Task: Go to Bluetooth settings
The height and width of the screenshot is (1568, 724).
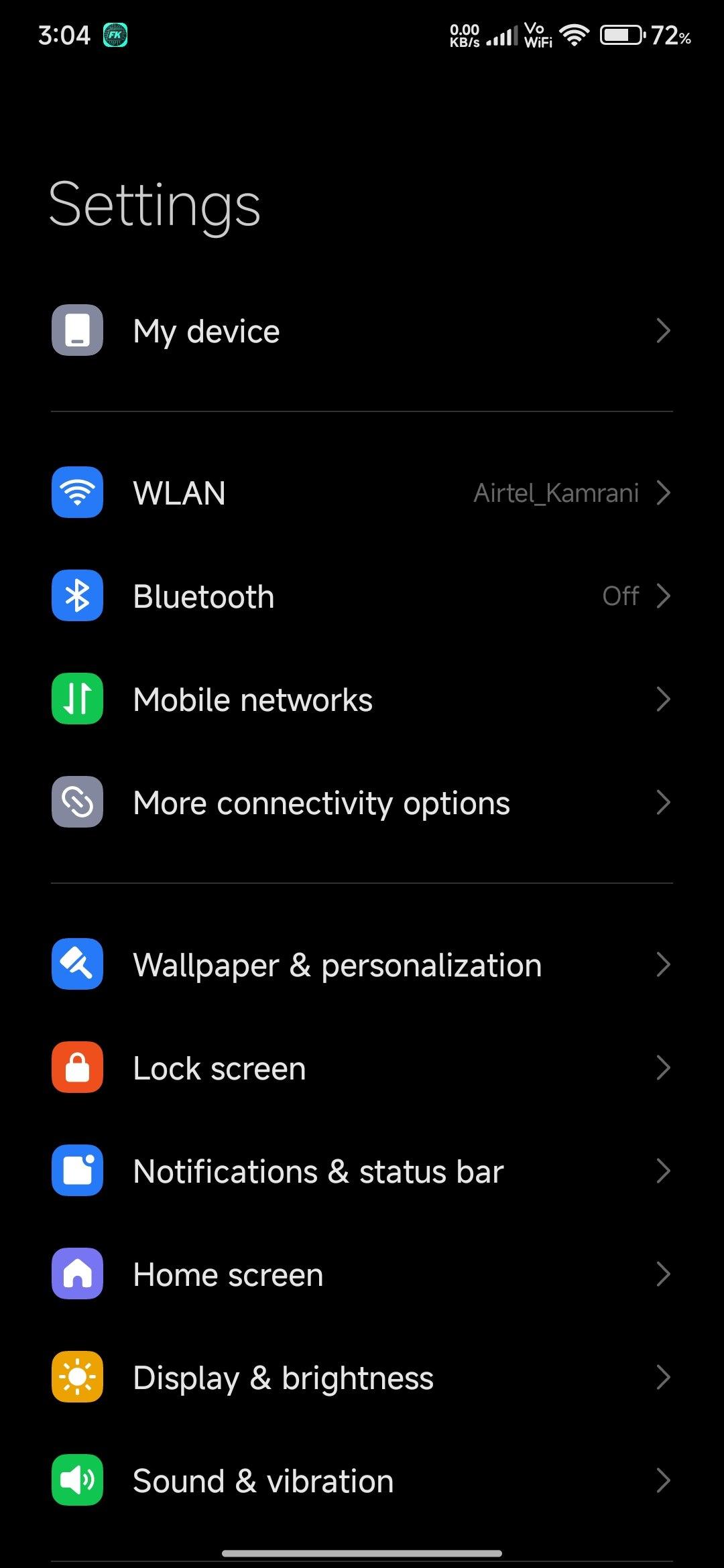Action: click(x=362, y=596)
